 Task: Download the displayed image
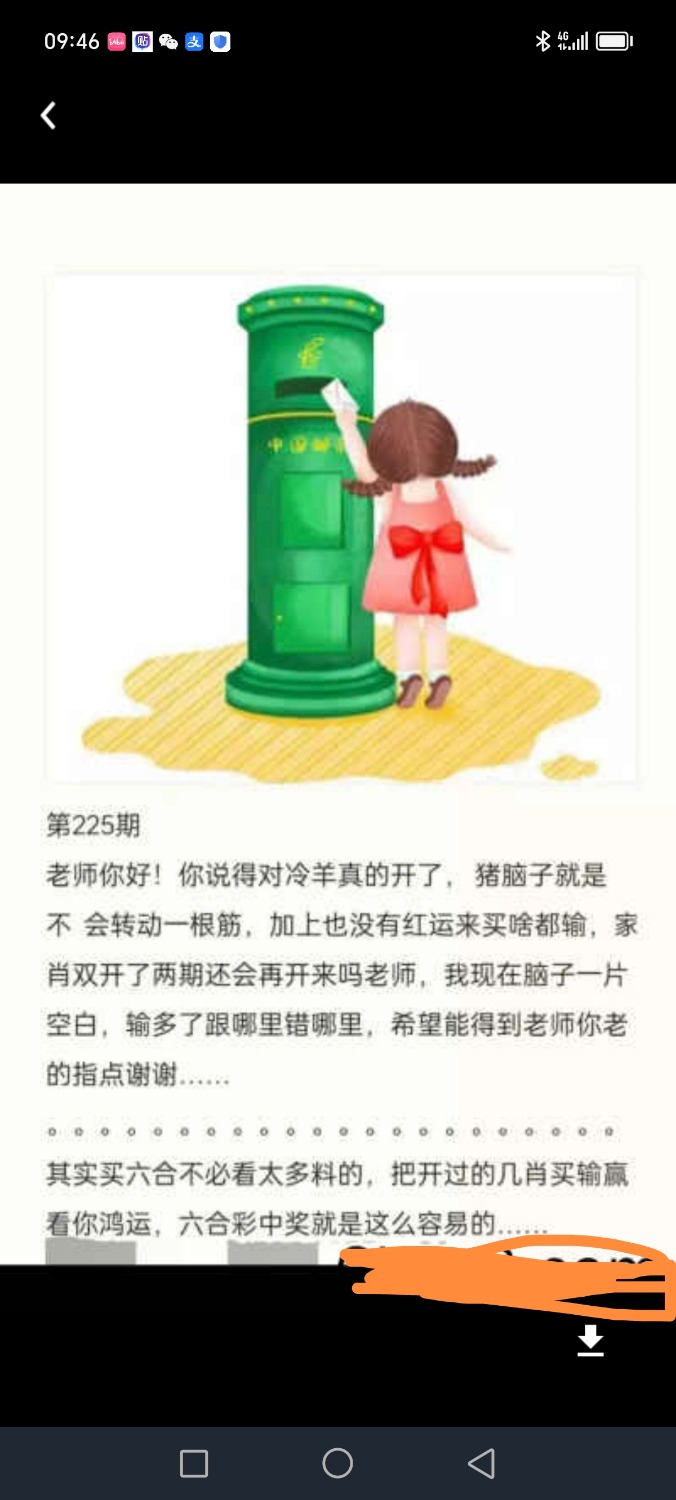click(591, 1340)
